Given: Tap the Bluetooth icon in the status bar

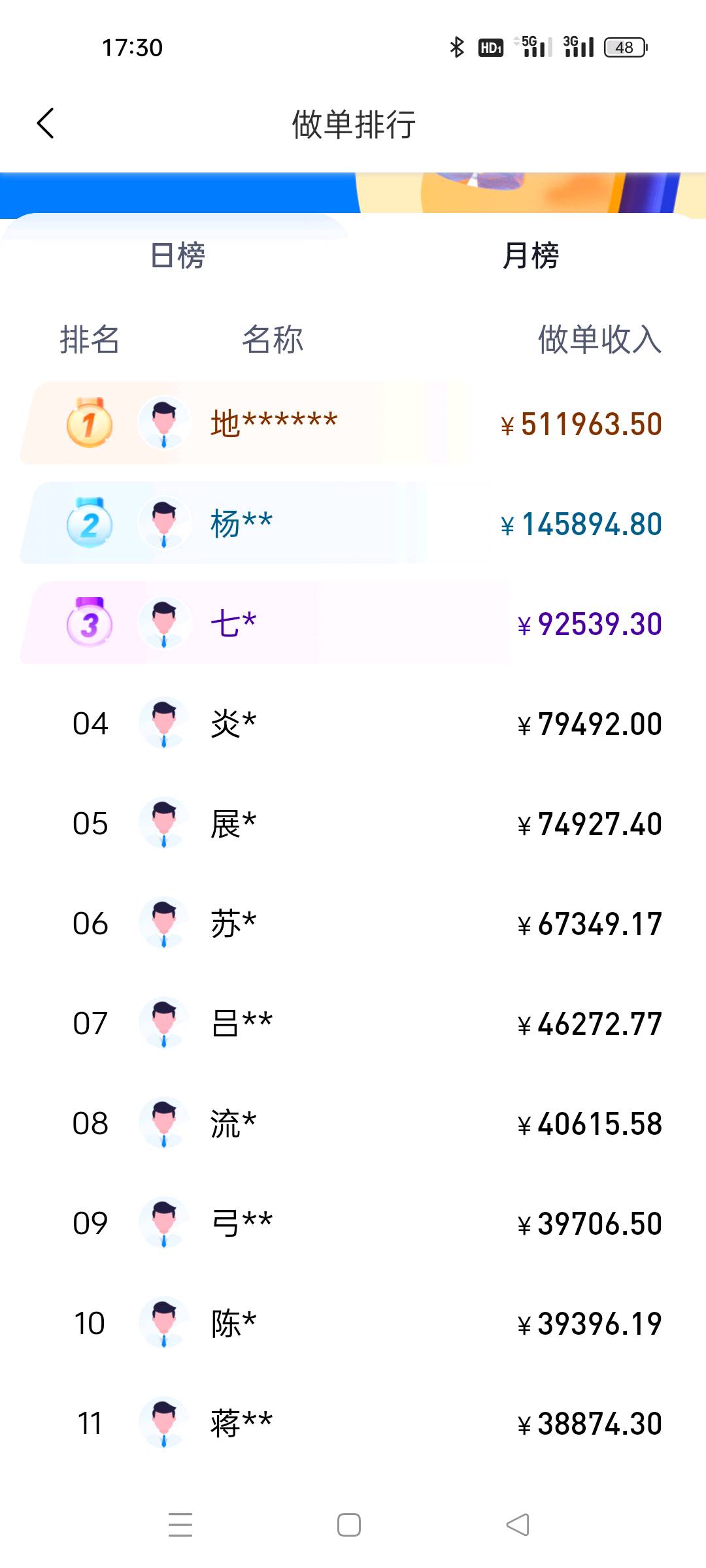Looking at the screenshot, I should [456, 48].
